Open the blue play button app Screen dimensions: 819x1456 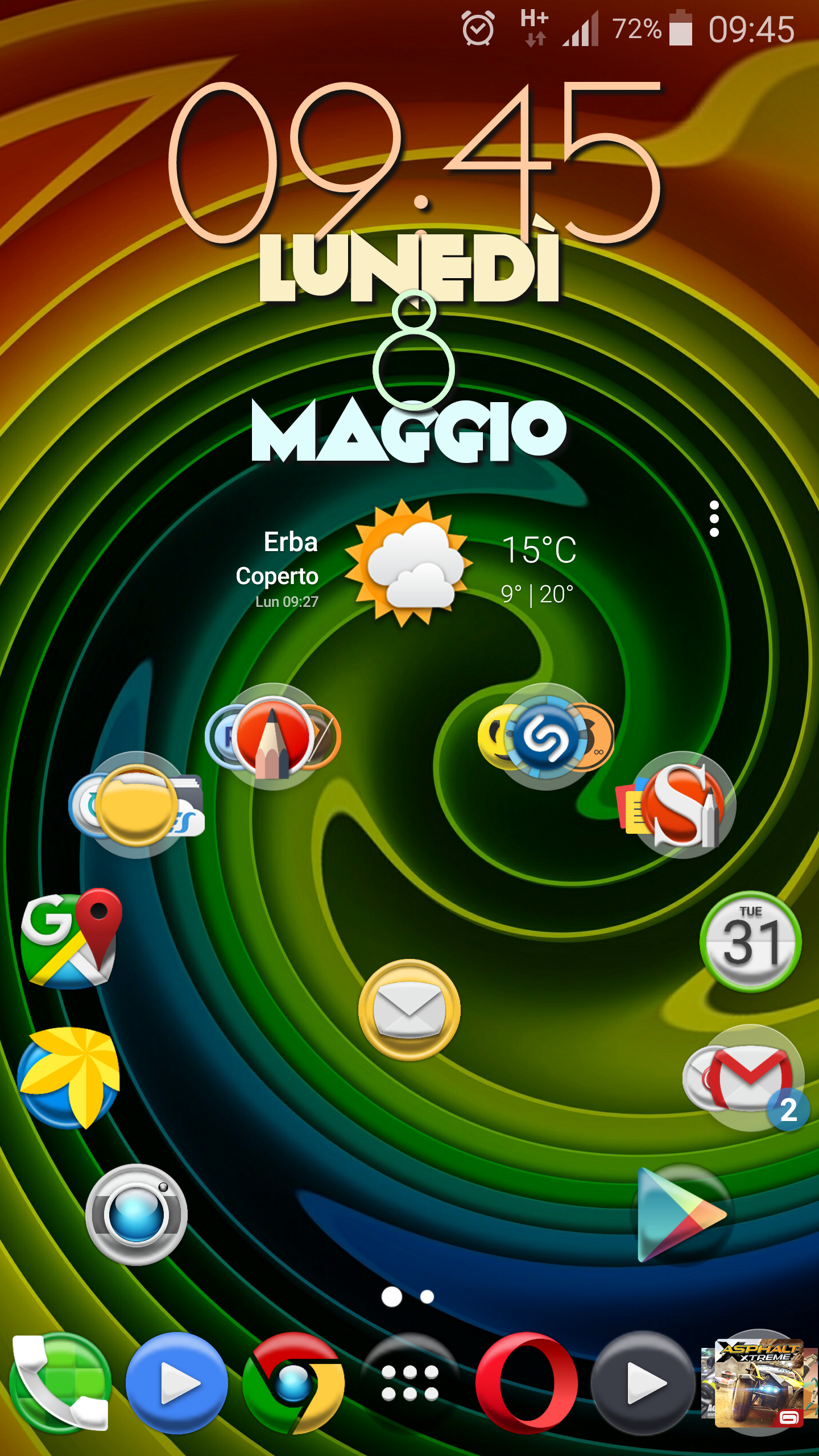coord(177,1383)
